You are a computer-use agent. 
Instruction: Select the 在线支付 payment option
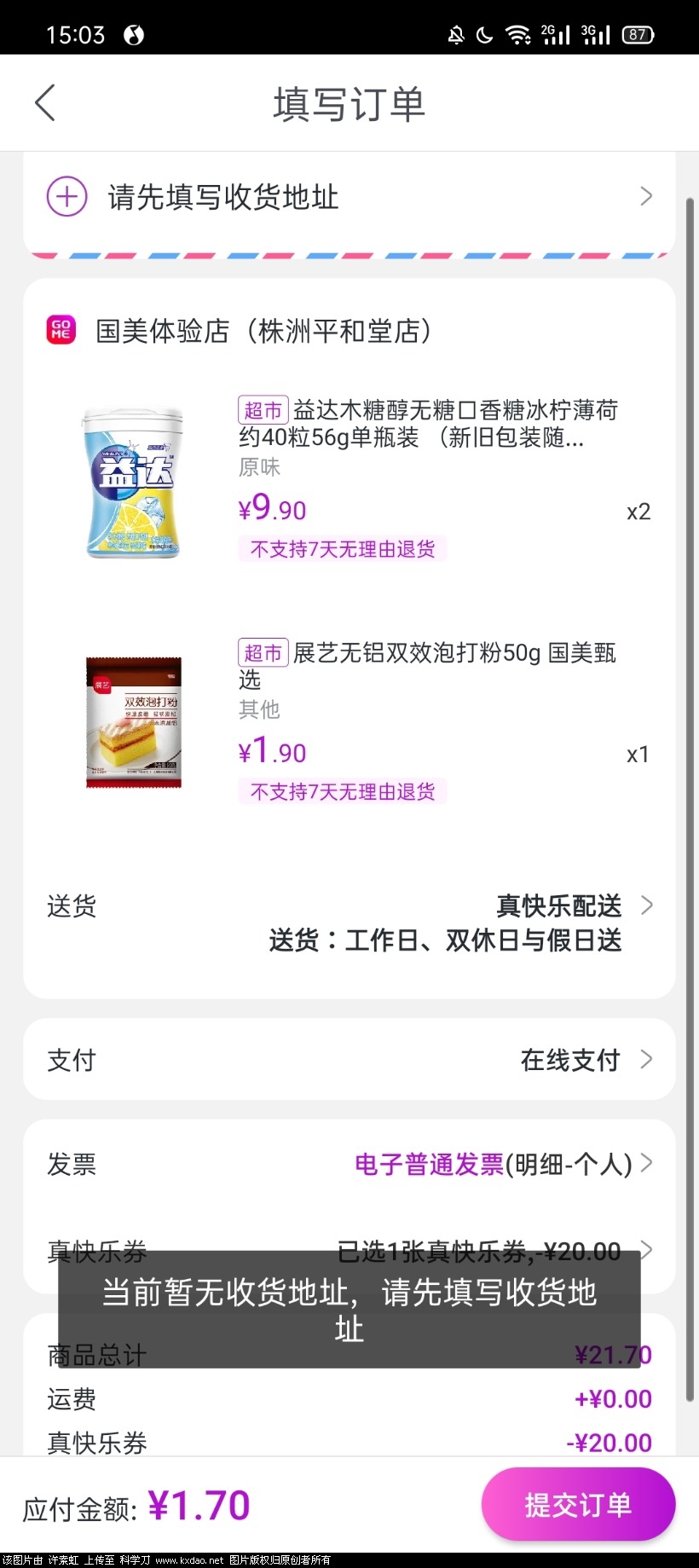click(x=569, y=1059)
